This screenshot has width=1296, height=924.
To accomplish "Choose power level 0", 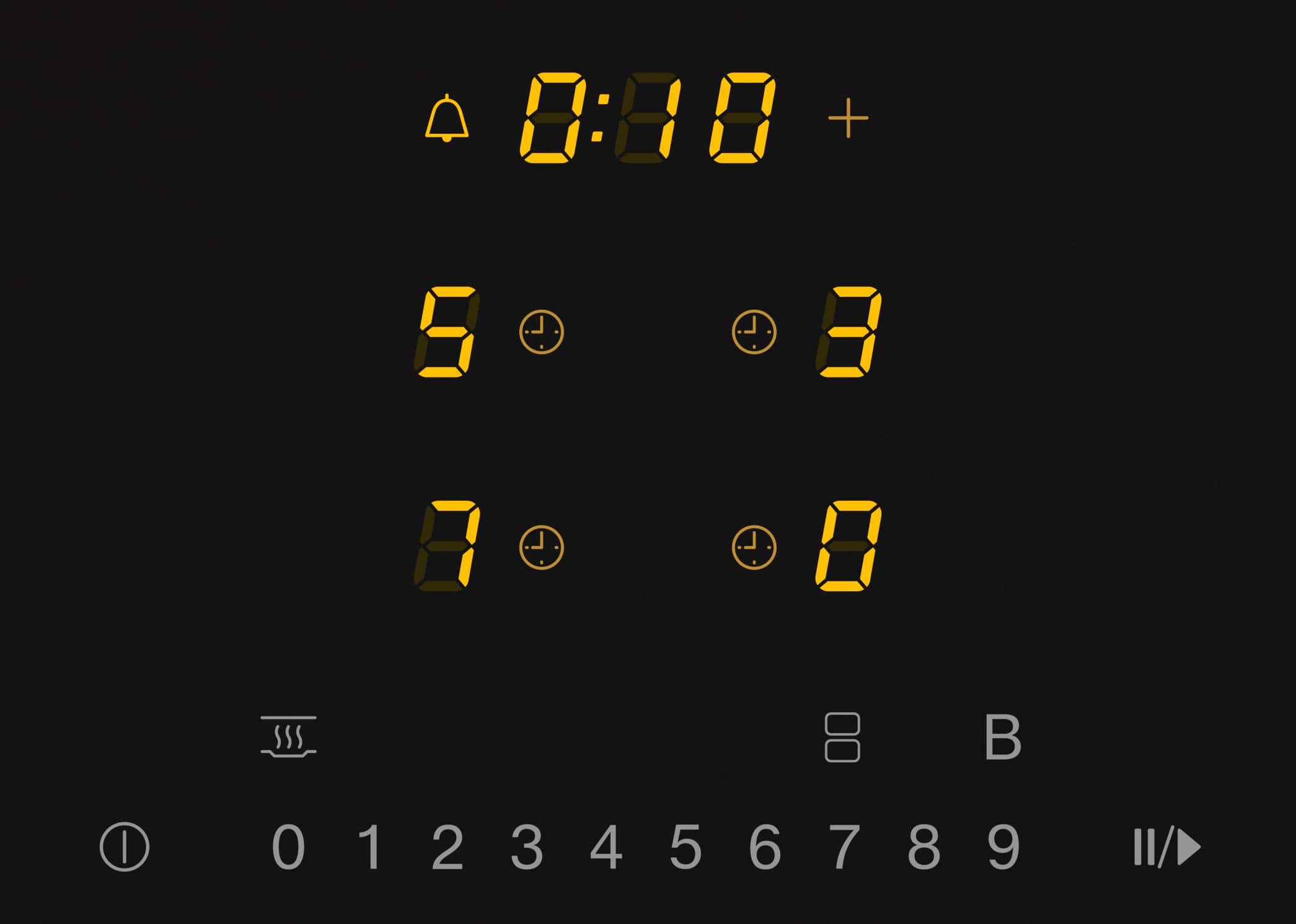I will pyautogui.click(x=288, y=847).
